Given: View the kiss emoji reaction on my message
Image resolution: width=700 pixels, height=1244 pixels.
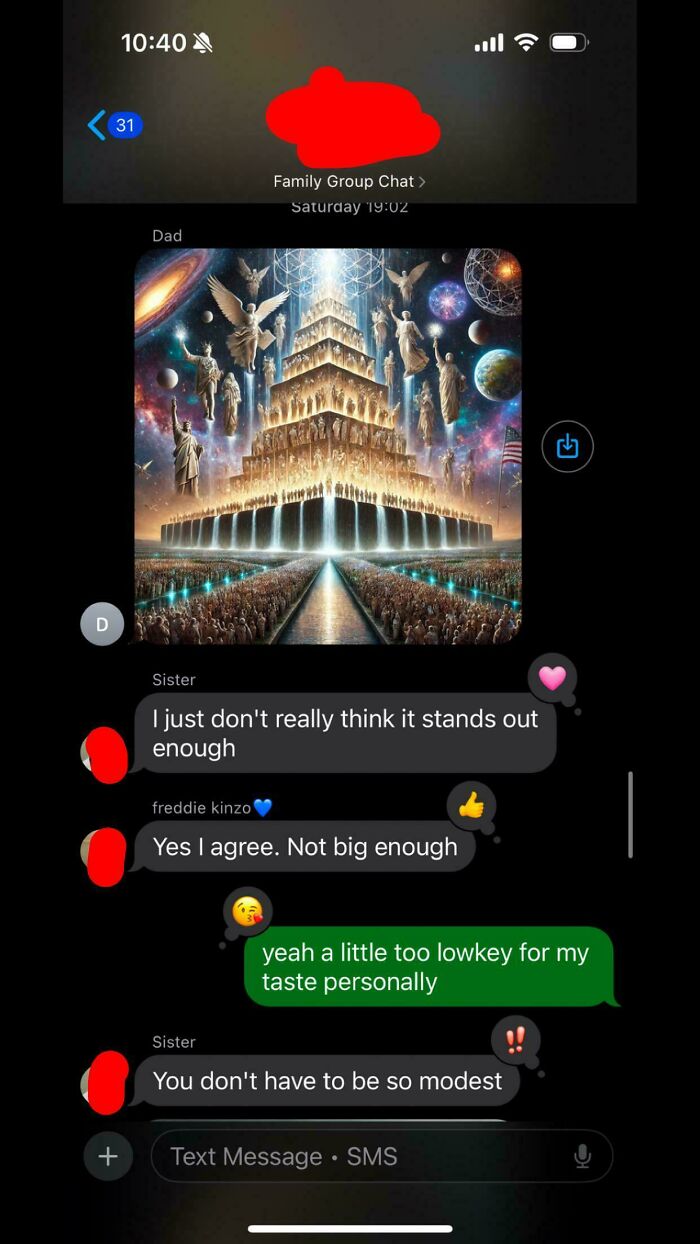Looking at the screenshot, I should pos(247,911).
